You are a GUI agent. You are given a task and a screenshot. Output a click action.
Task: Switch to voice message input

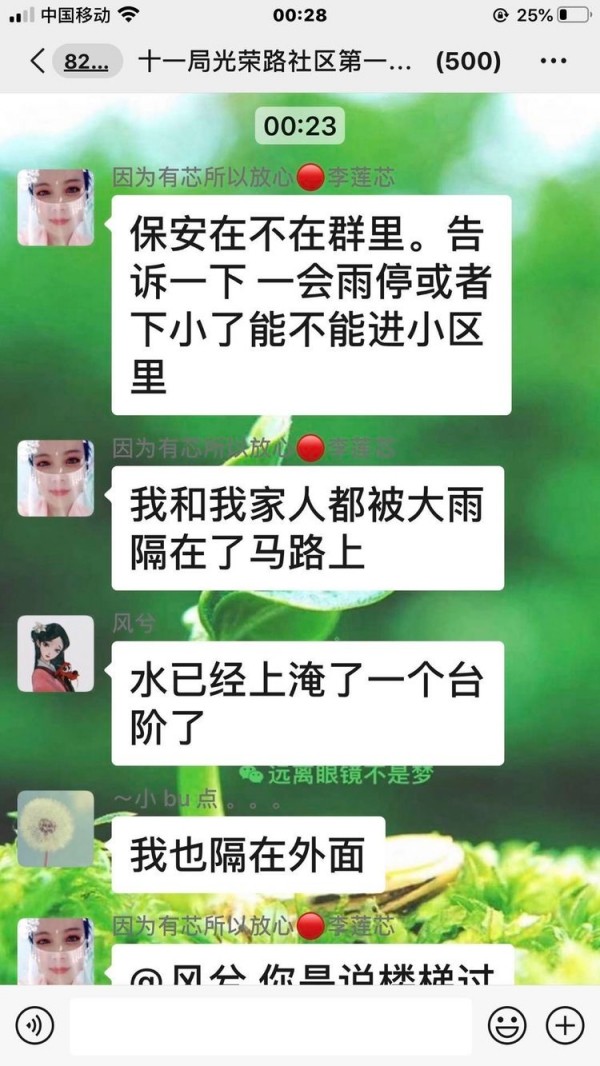pos(35,1026)
